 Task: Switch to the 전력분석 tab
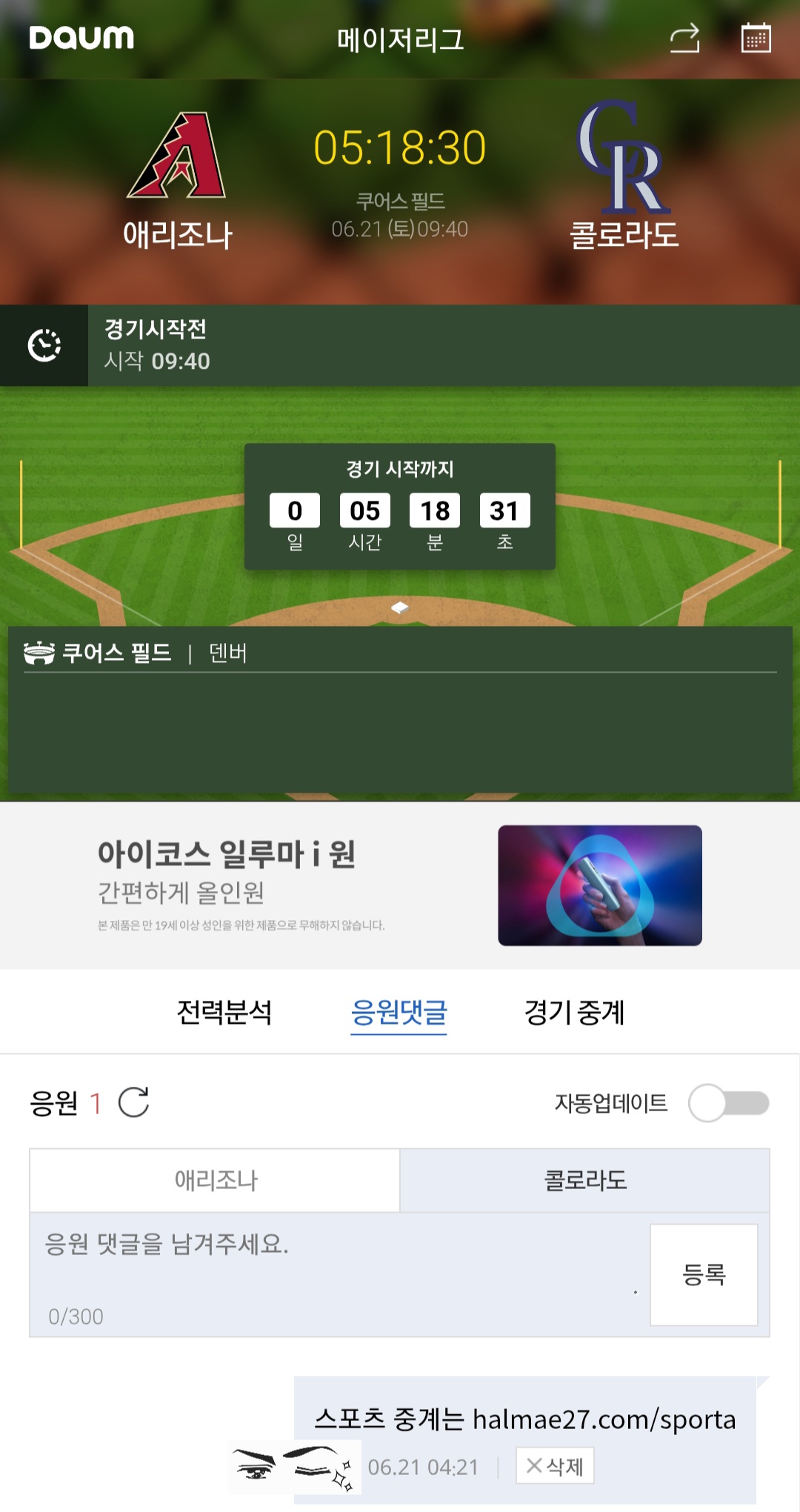pyautogui.click(x=224, y=1012)
